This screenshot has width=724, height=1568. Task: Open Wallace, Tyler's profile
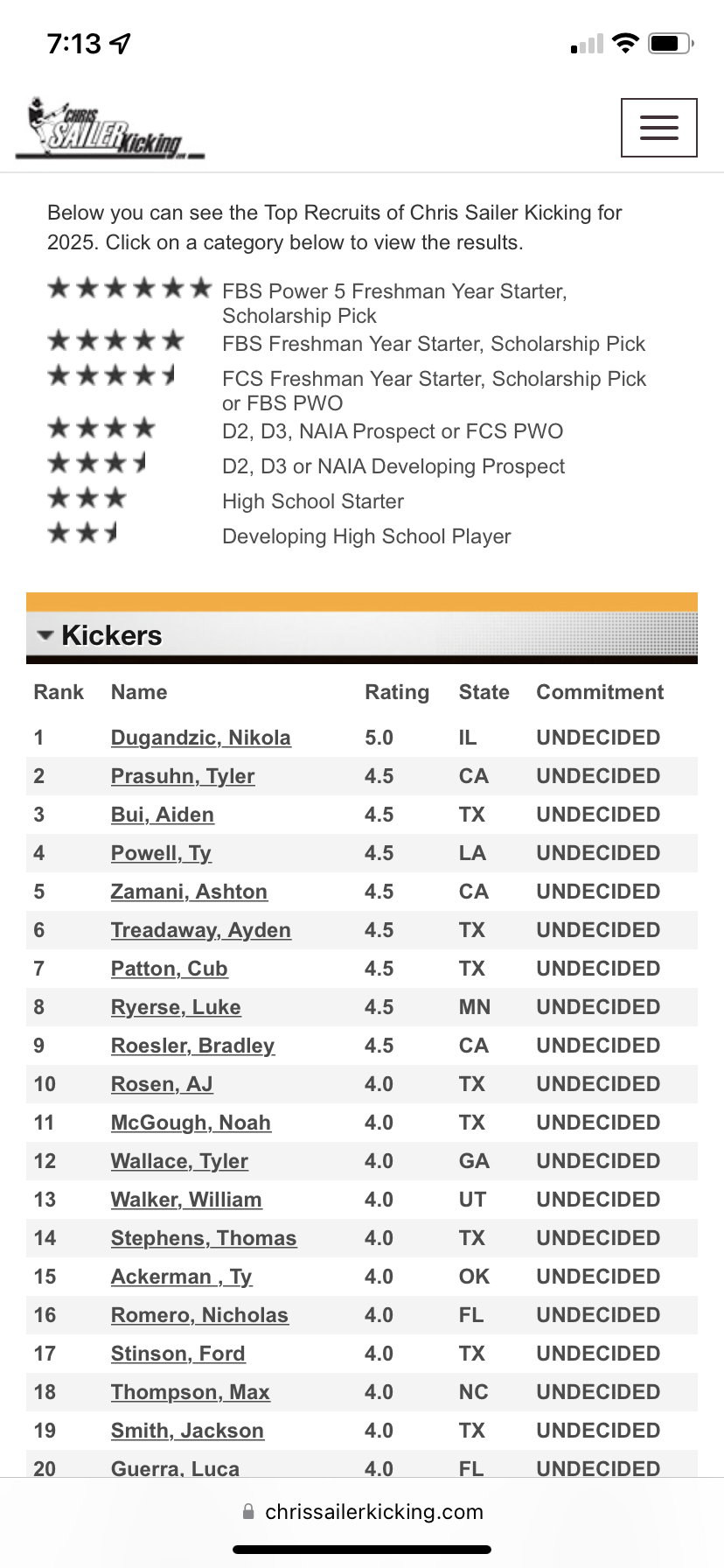coord(179,1161)
